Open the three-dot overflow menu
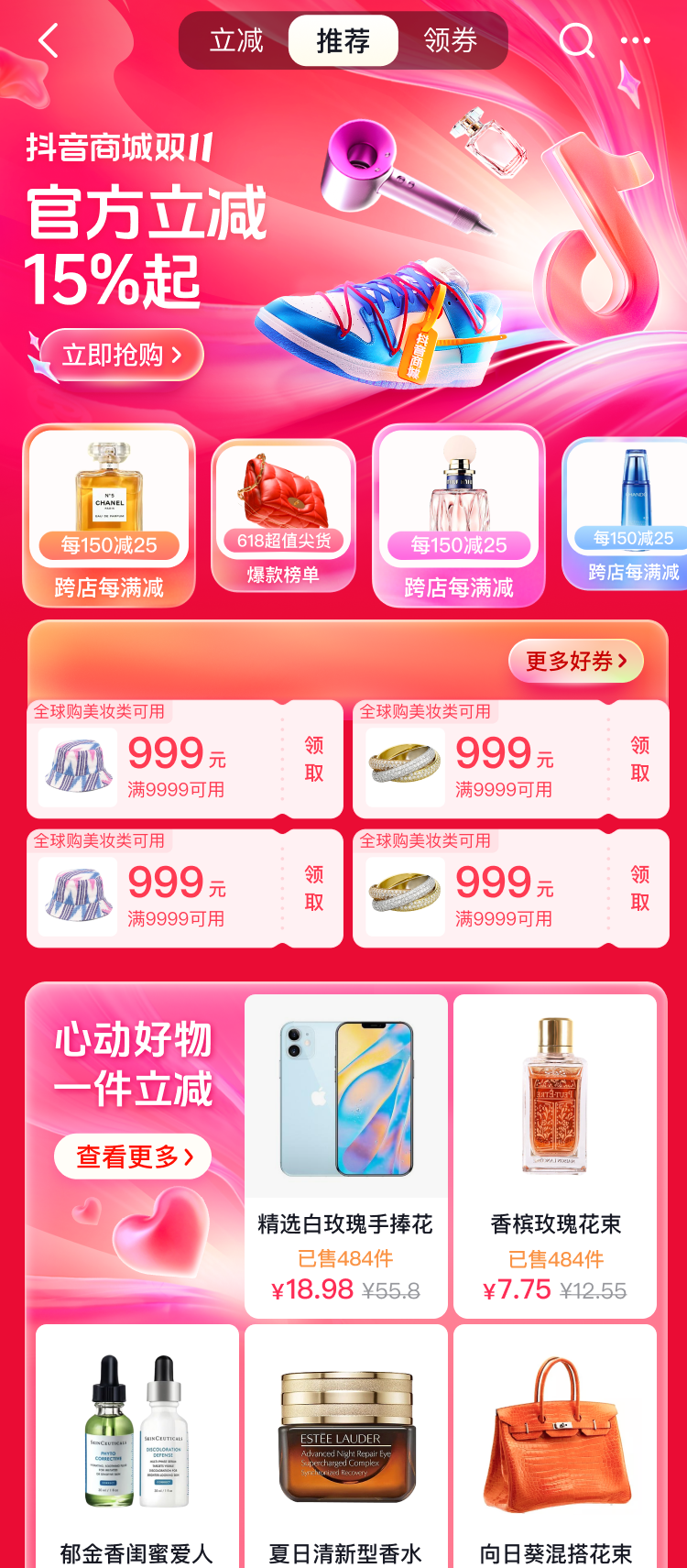This screenshot has height=1568, width=687. [635, 41]
